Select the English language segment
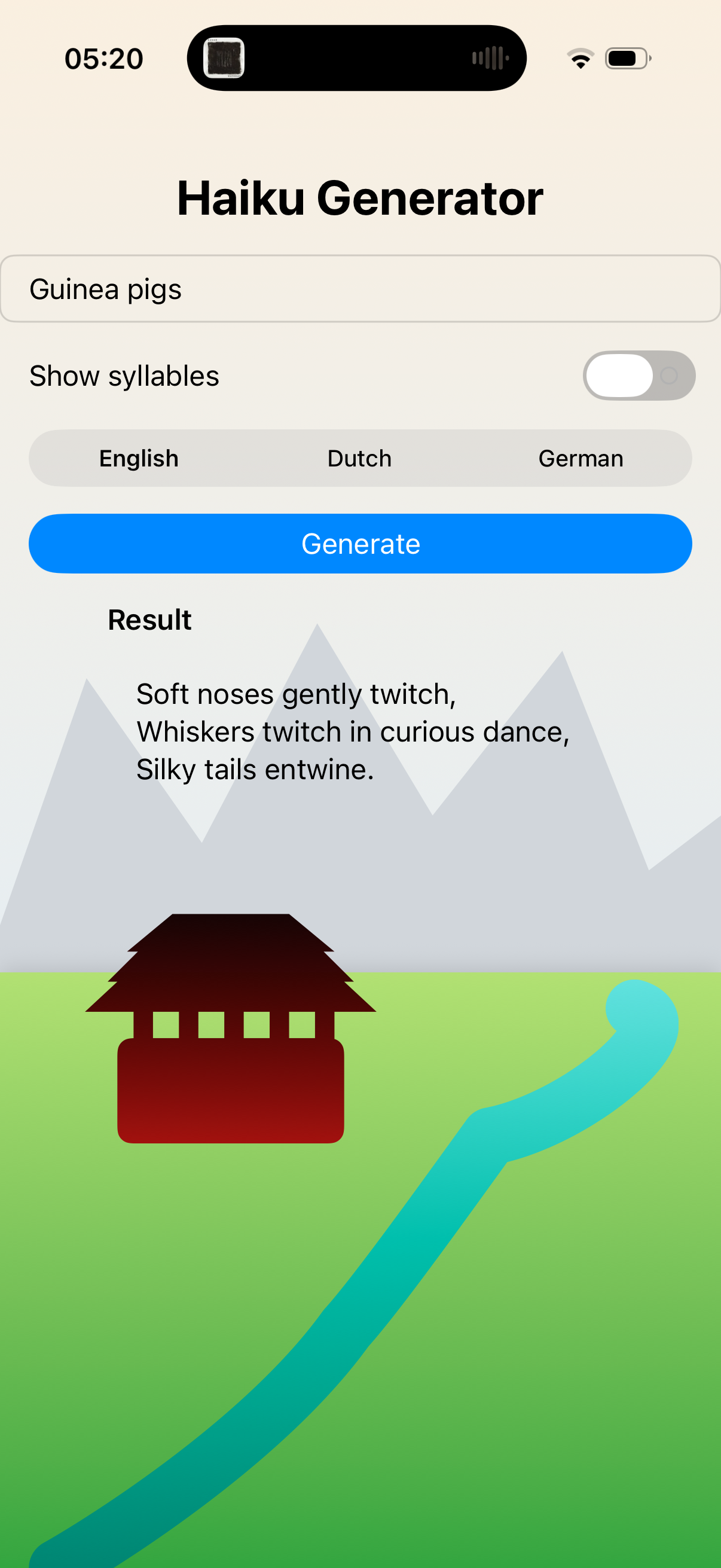The height and width of the screenshot is (1568, 721). (x=139, y=458)
